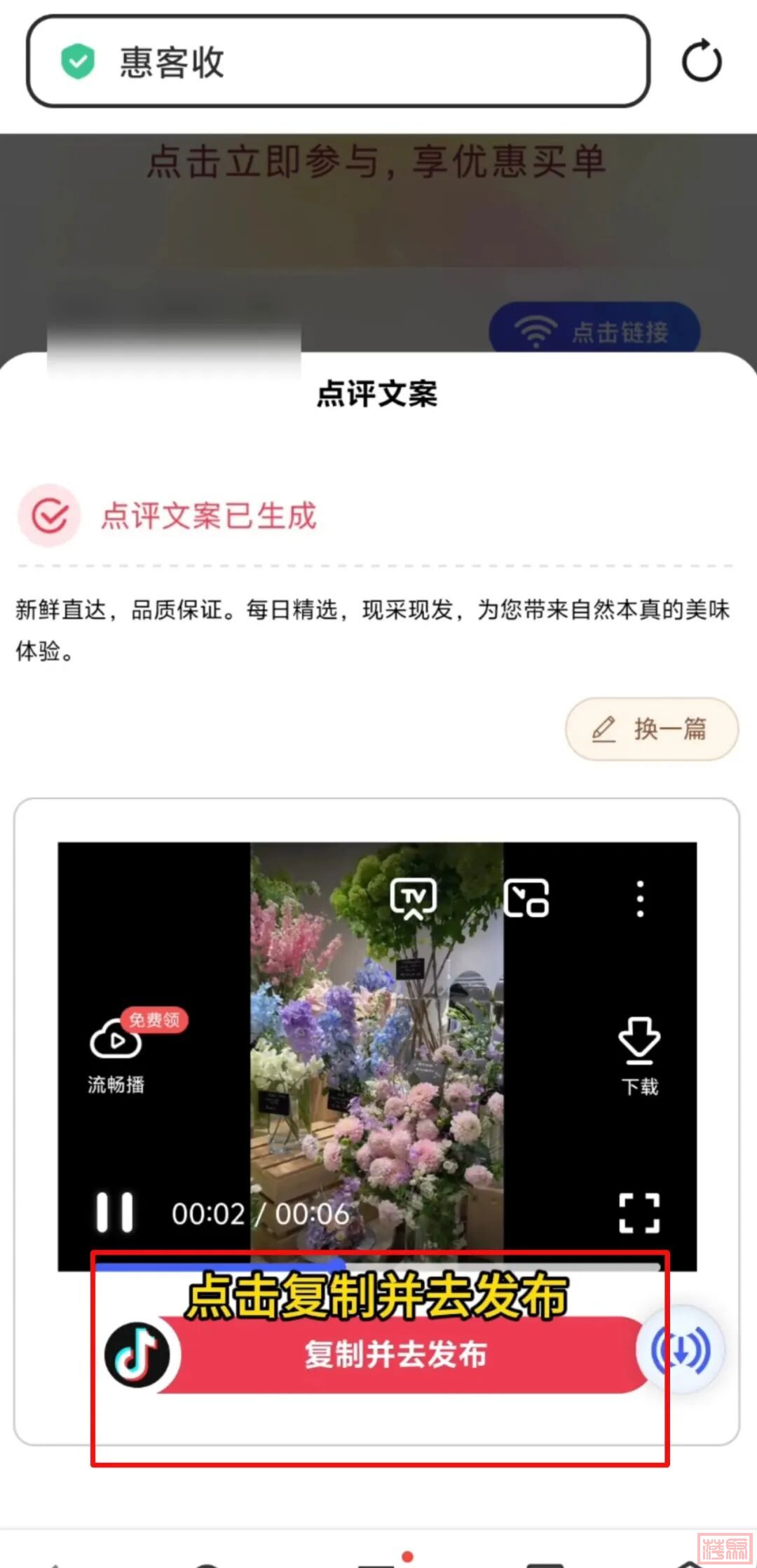Download the video with 下载

tap(639, 1055)
